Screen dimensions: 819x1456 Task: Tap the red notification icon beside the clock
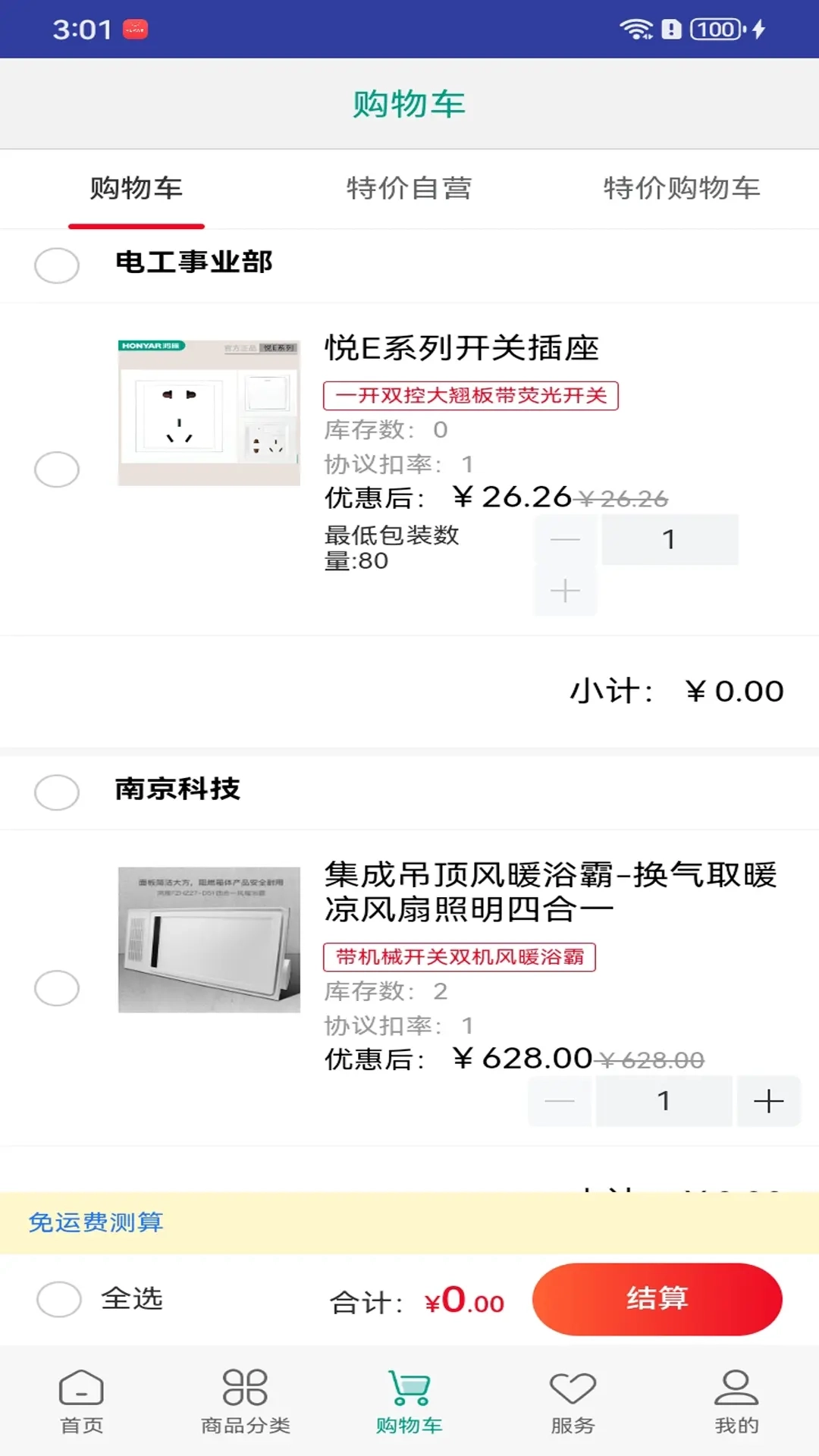point(134,28)
